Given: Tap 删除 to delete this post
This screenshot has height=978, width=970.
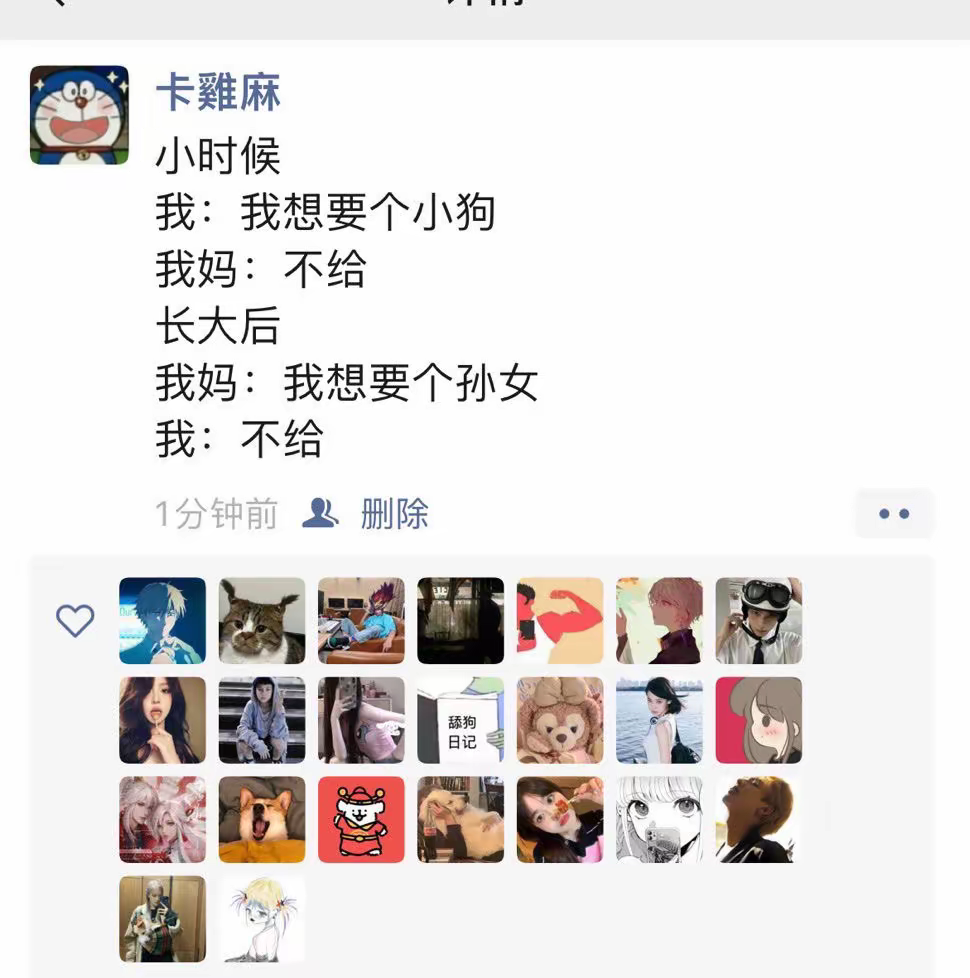Looking at the screenshot, I should [x=394, y=514].
